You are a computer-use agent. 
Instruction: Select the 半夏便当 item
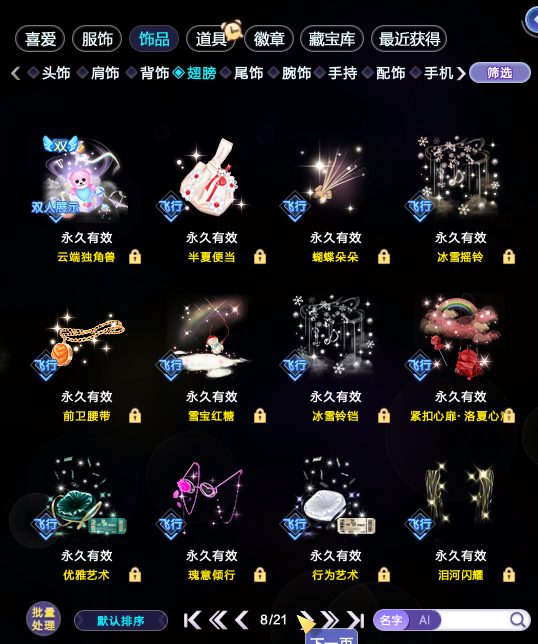(x=210, y=179)
